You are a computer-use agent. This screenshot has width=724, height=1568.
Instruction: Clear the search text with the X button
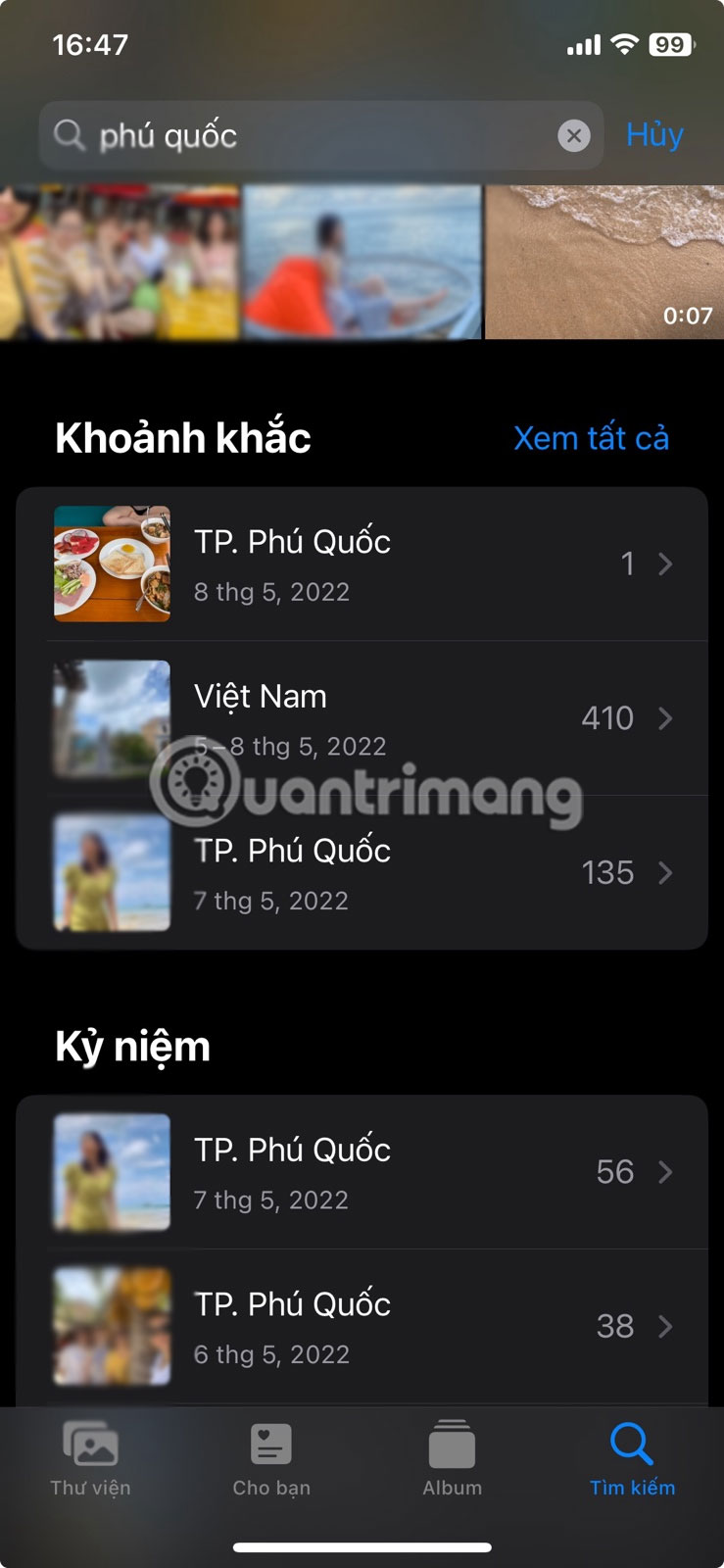(574, 135)
